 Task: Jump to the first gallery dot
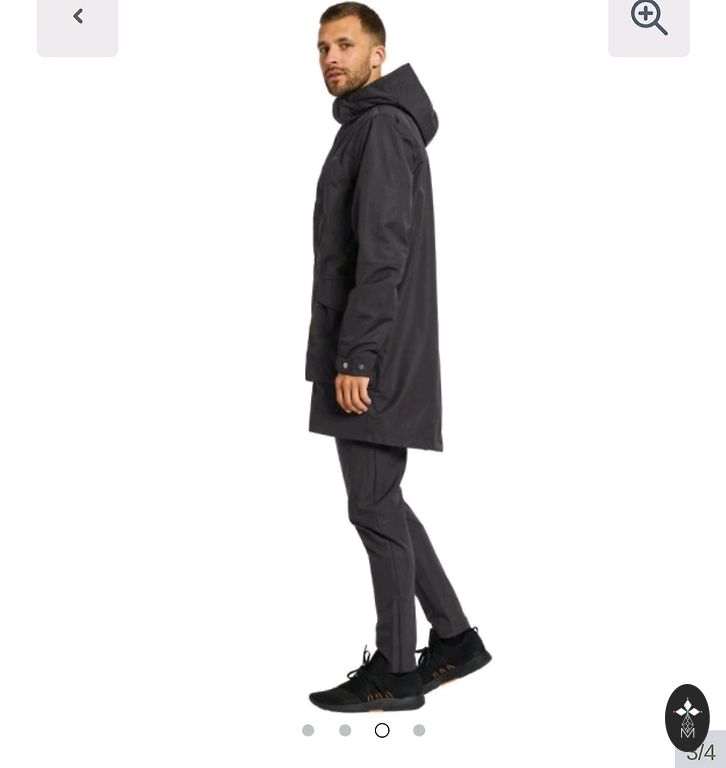pyautogui.click(x=308, y=730)
